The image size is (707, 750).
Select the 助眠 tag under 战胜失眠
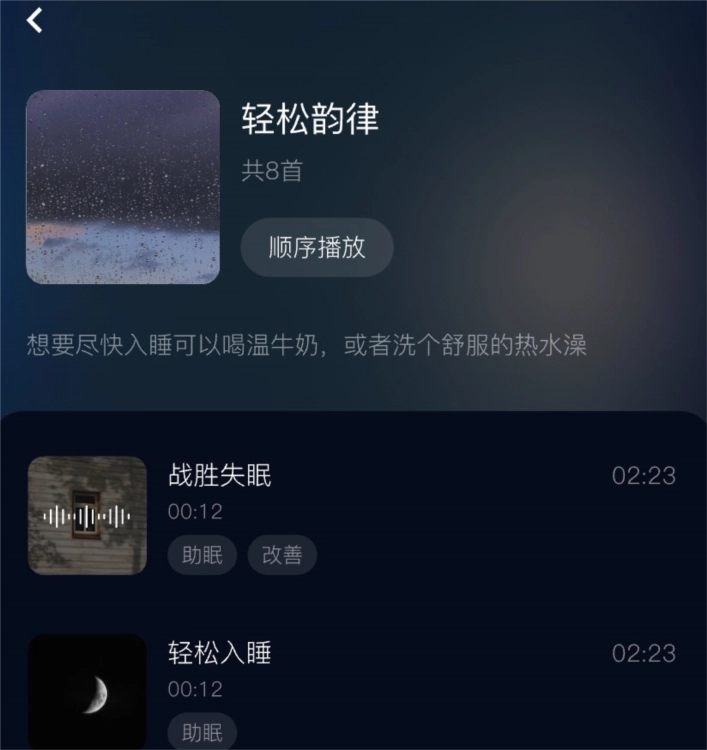pos(202,555)
